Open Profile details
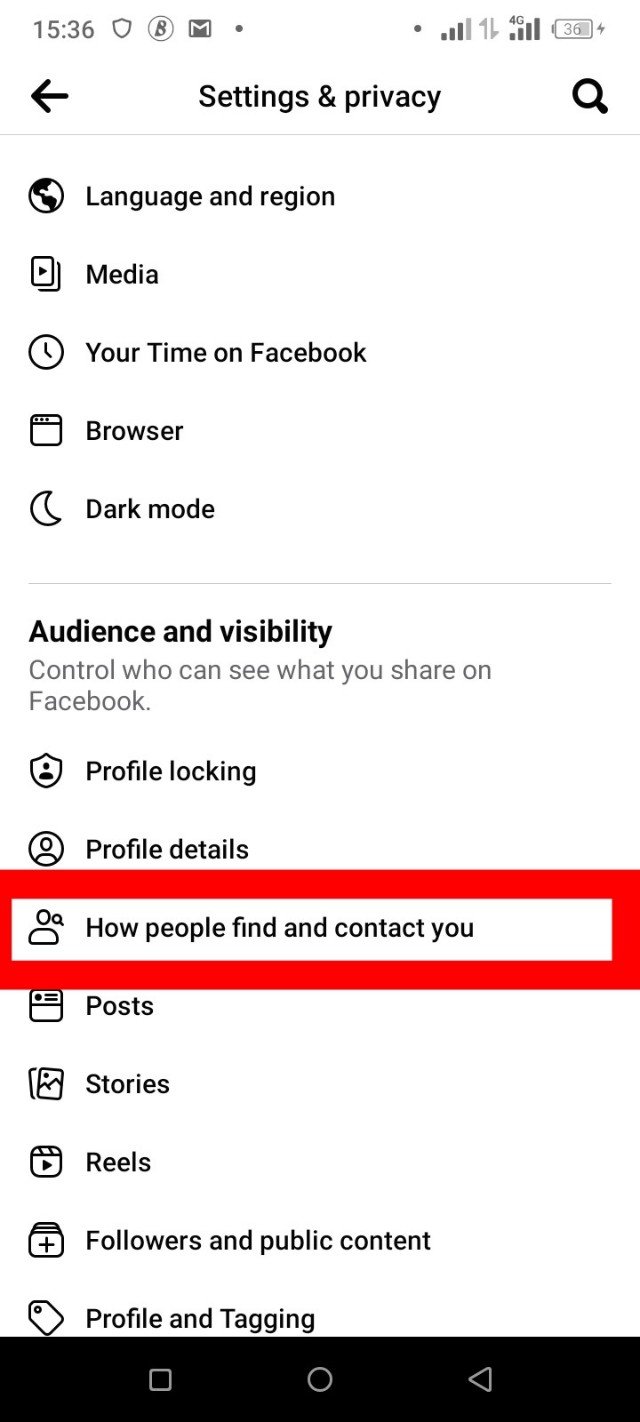Viewport: 640px width, 1422px height. 167,849
